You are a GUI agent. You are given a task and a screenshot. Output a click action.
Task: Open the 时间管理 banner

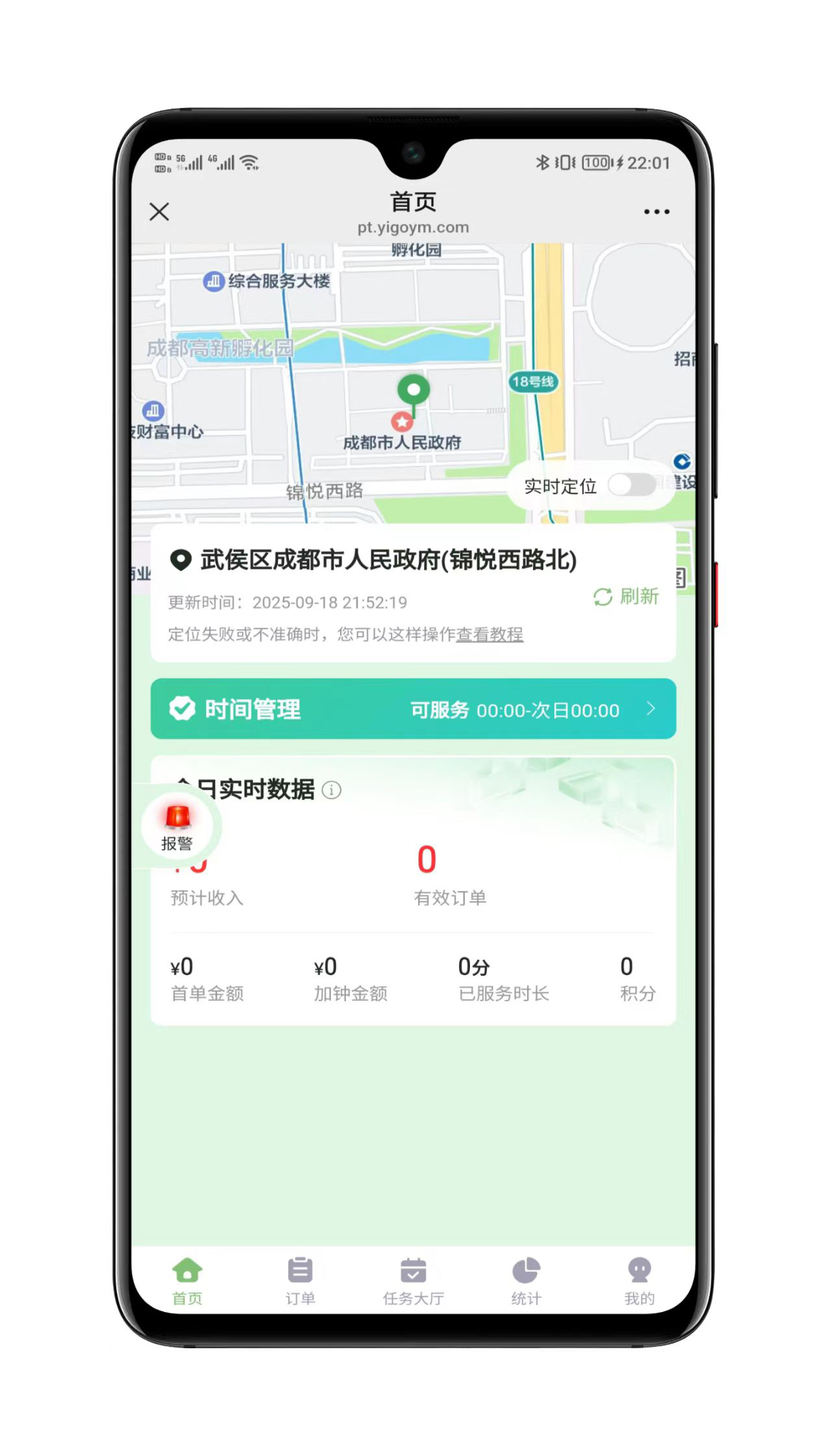413,709
